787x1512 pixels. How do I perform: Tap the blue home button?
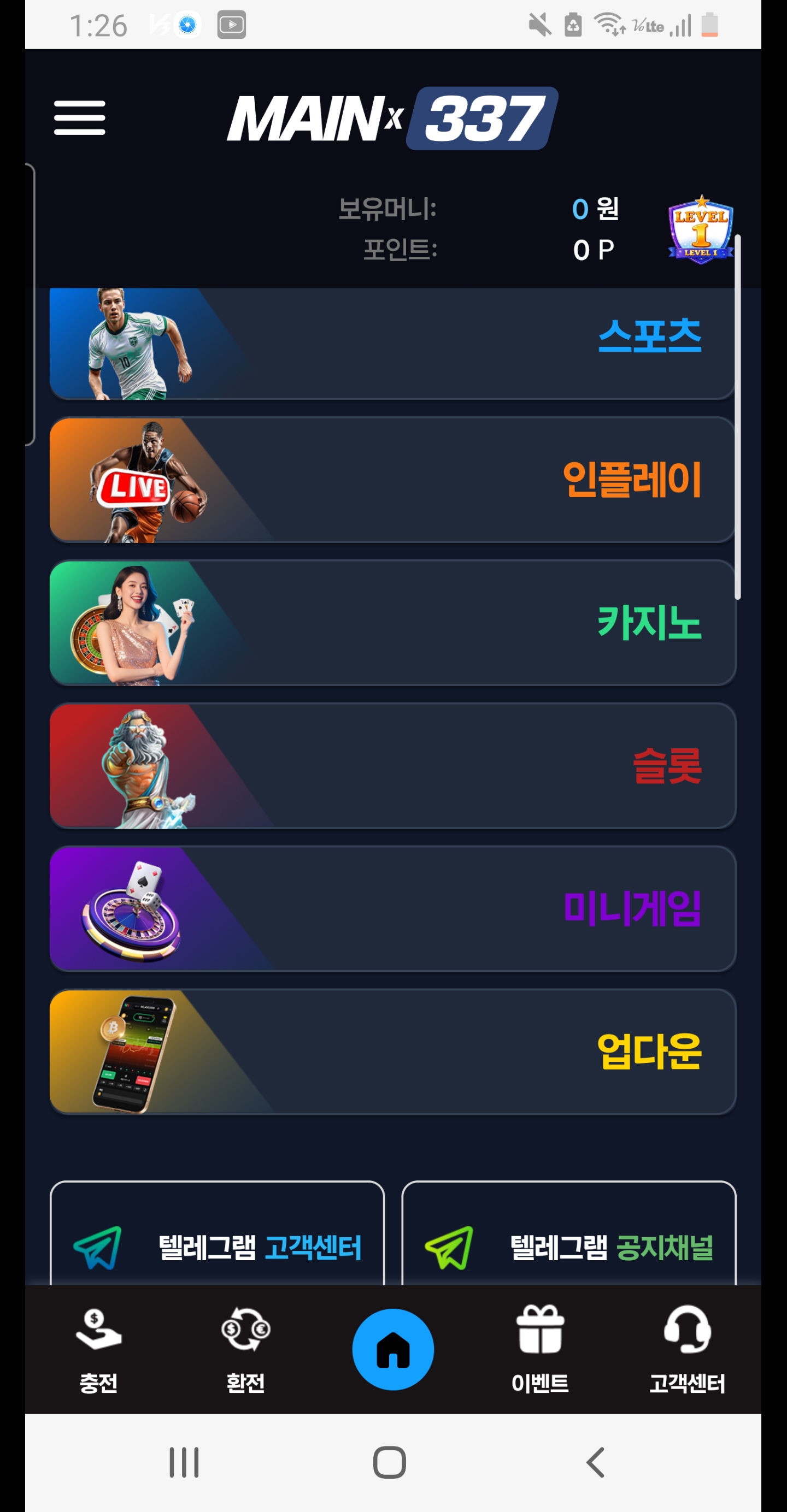[393, 1349]
